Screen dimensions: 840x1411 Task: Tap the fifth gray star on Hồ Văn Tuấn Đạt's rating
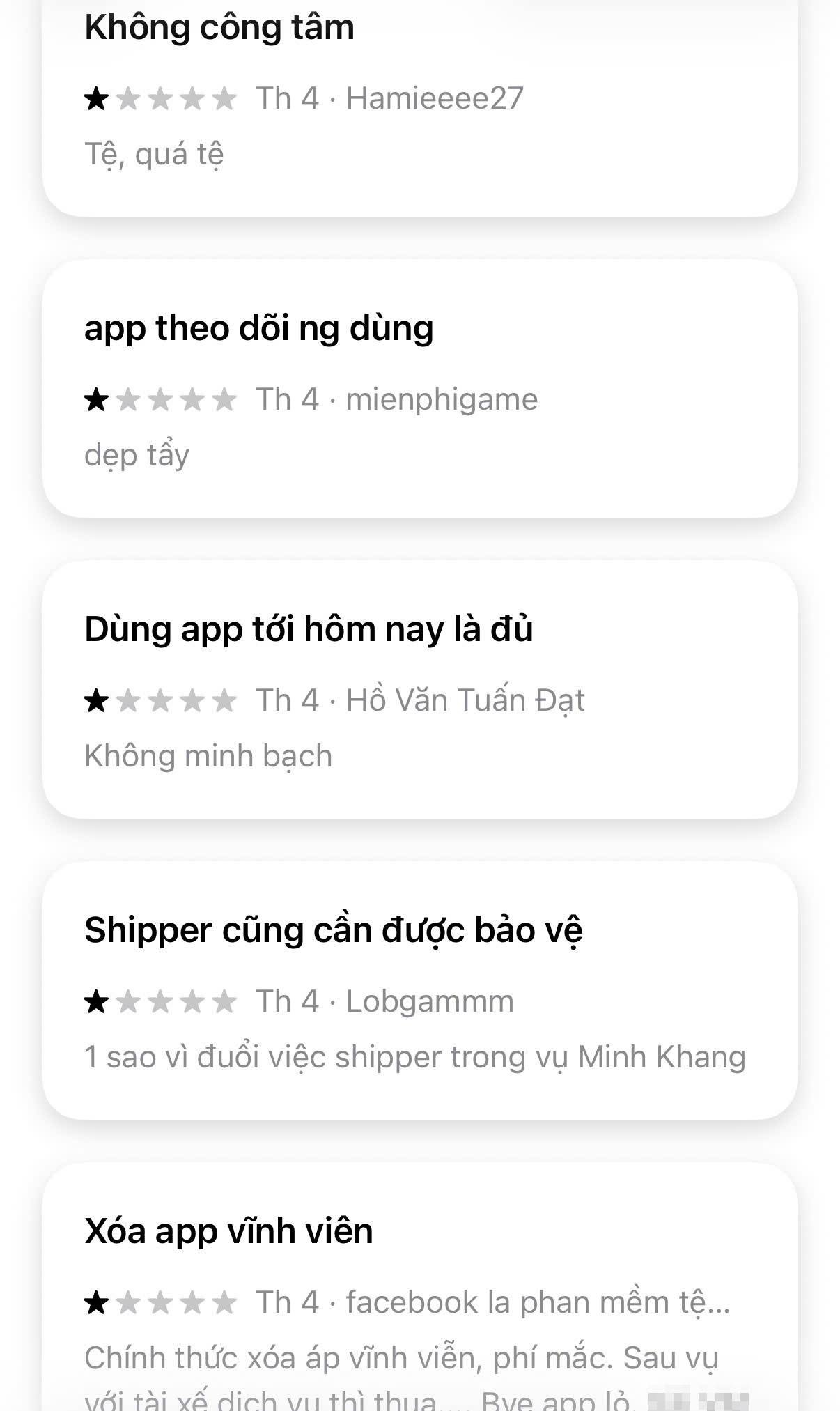(x=224, y=700)
